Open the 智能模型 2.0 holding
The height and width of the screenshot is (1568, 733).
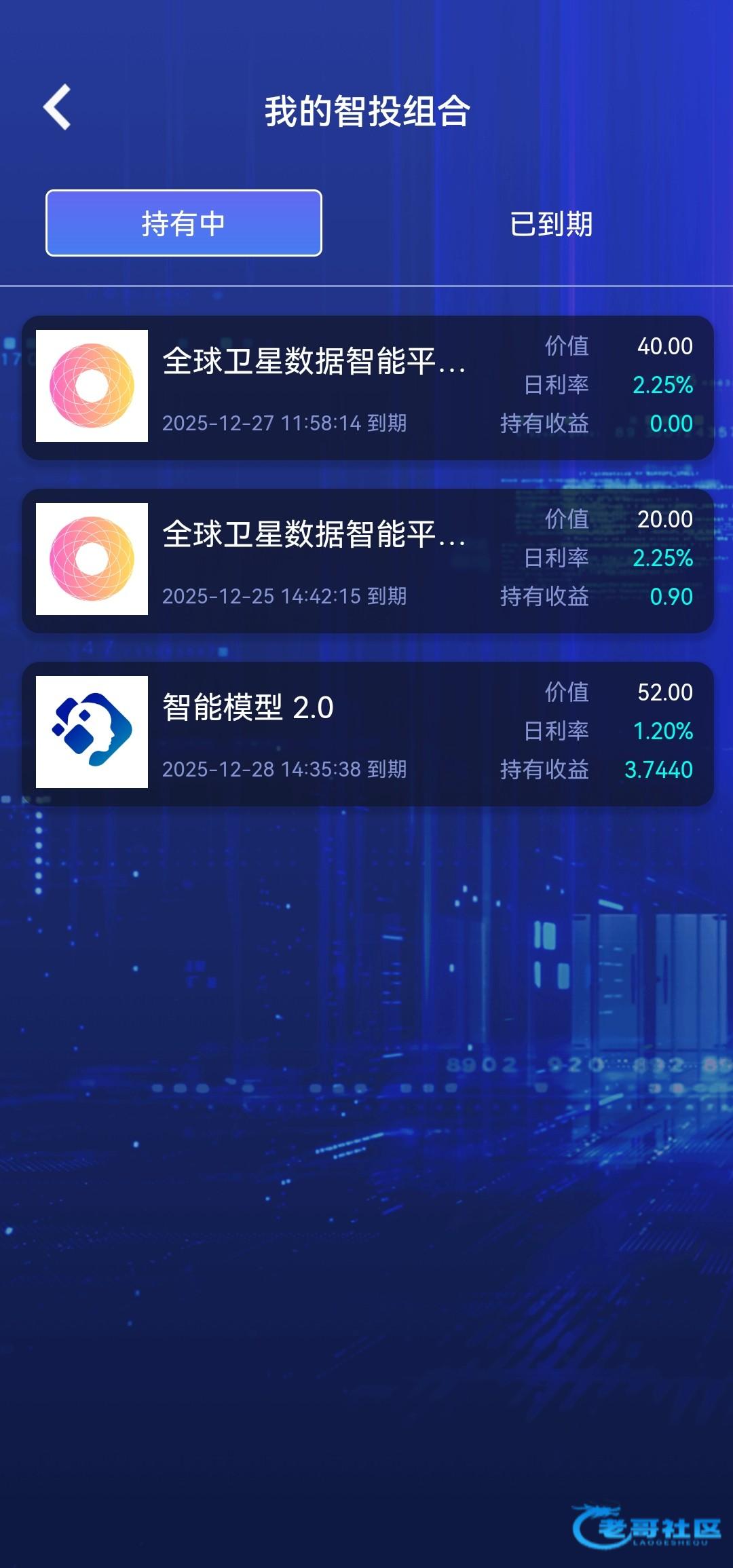367,734
